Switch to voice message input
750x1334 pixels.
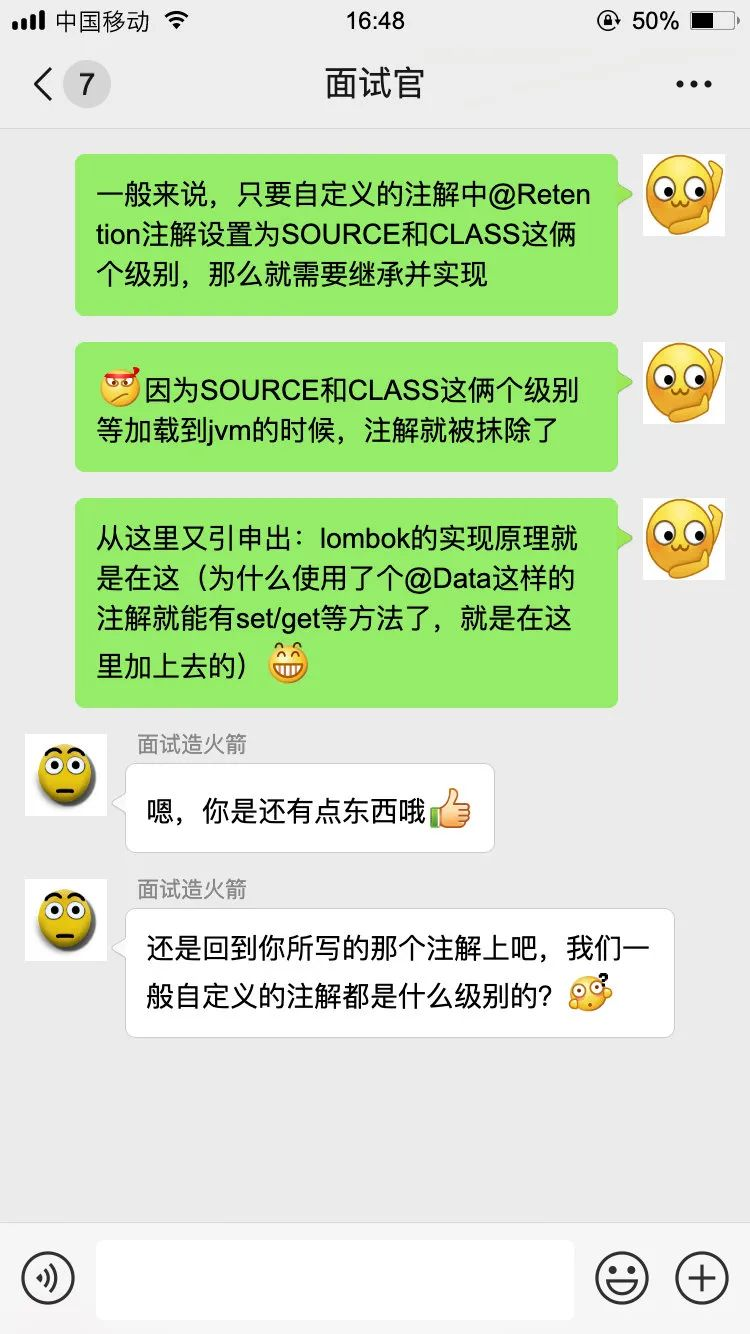(48, 1278)
